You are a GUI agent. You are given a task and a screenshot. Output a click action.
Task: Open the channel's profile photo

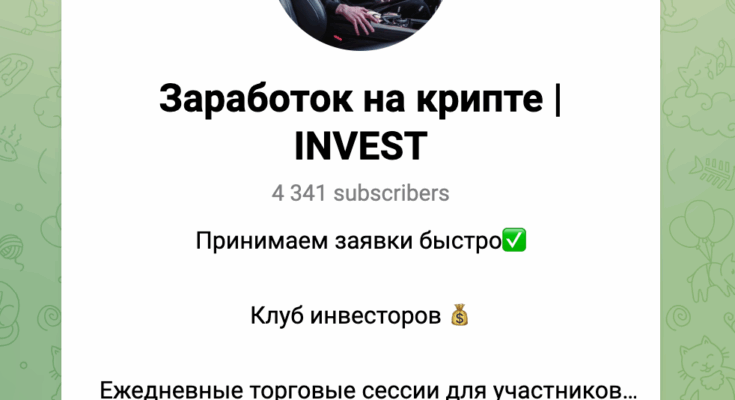click(x=367, y=22)
